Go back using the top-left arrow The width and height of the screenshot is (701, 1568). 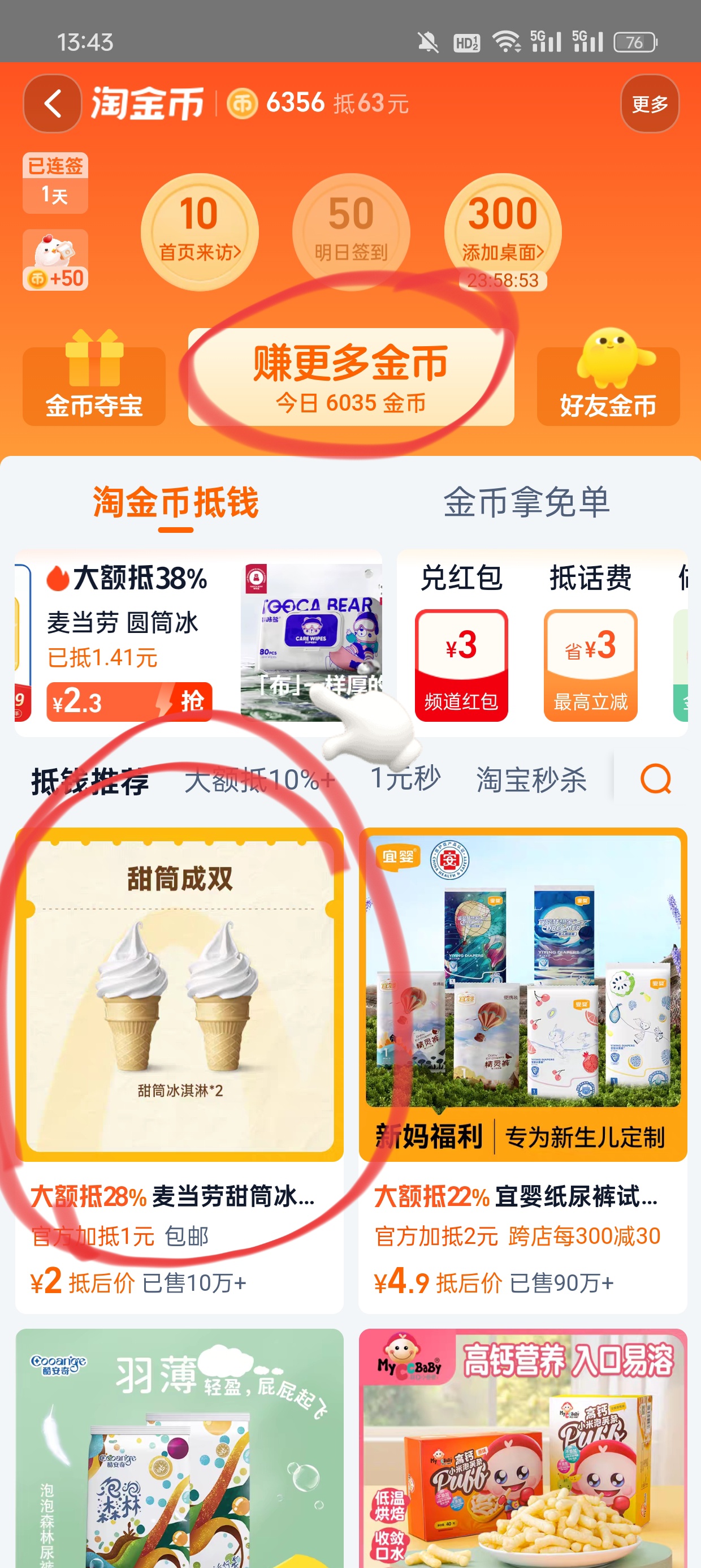[53, 104]
